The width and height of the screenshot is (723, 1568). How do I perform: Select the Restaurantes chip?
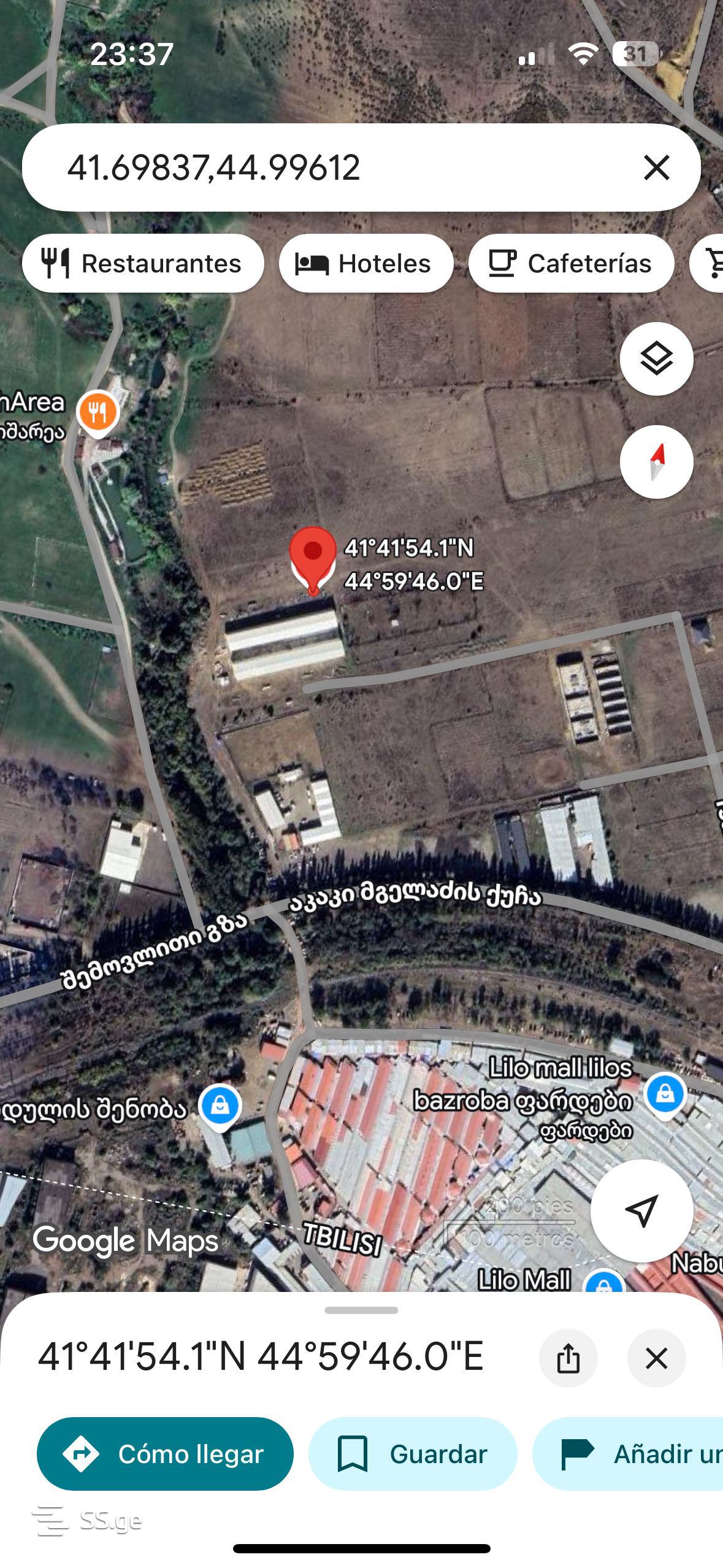(143, 264)
